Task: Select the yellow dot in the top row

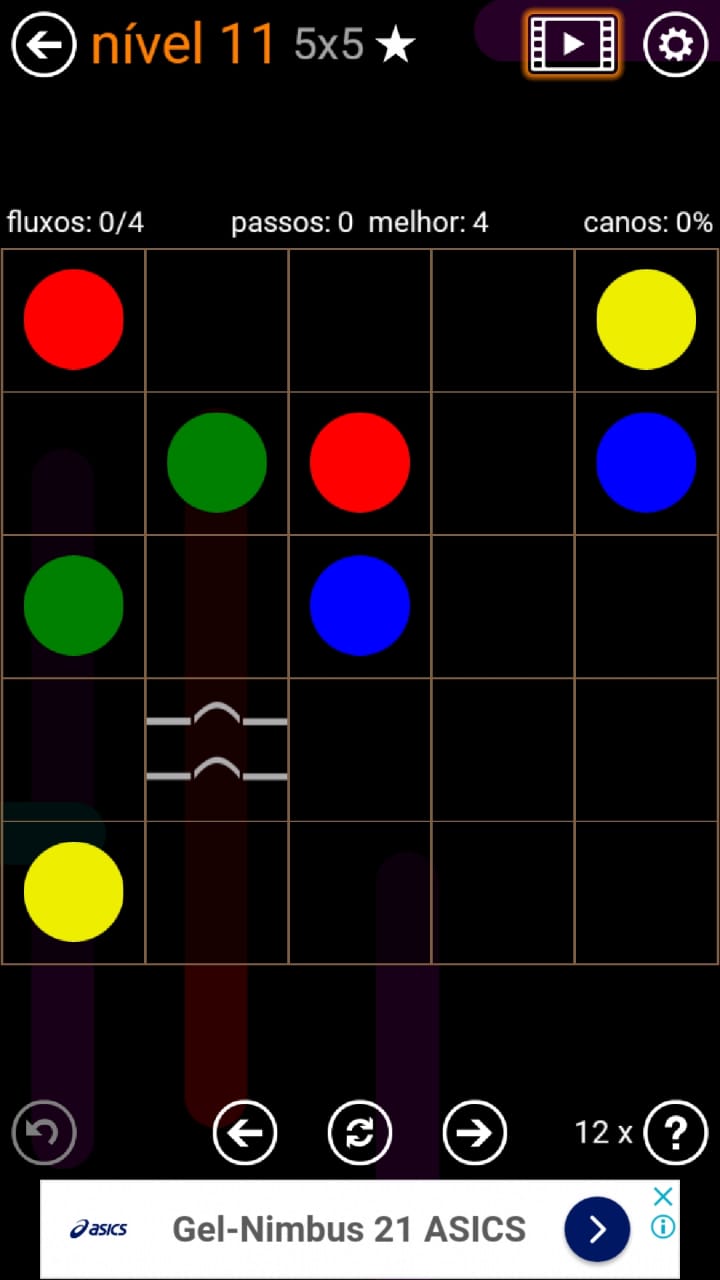Action: (x=646, y=319)
